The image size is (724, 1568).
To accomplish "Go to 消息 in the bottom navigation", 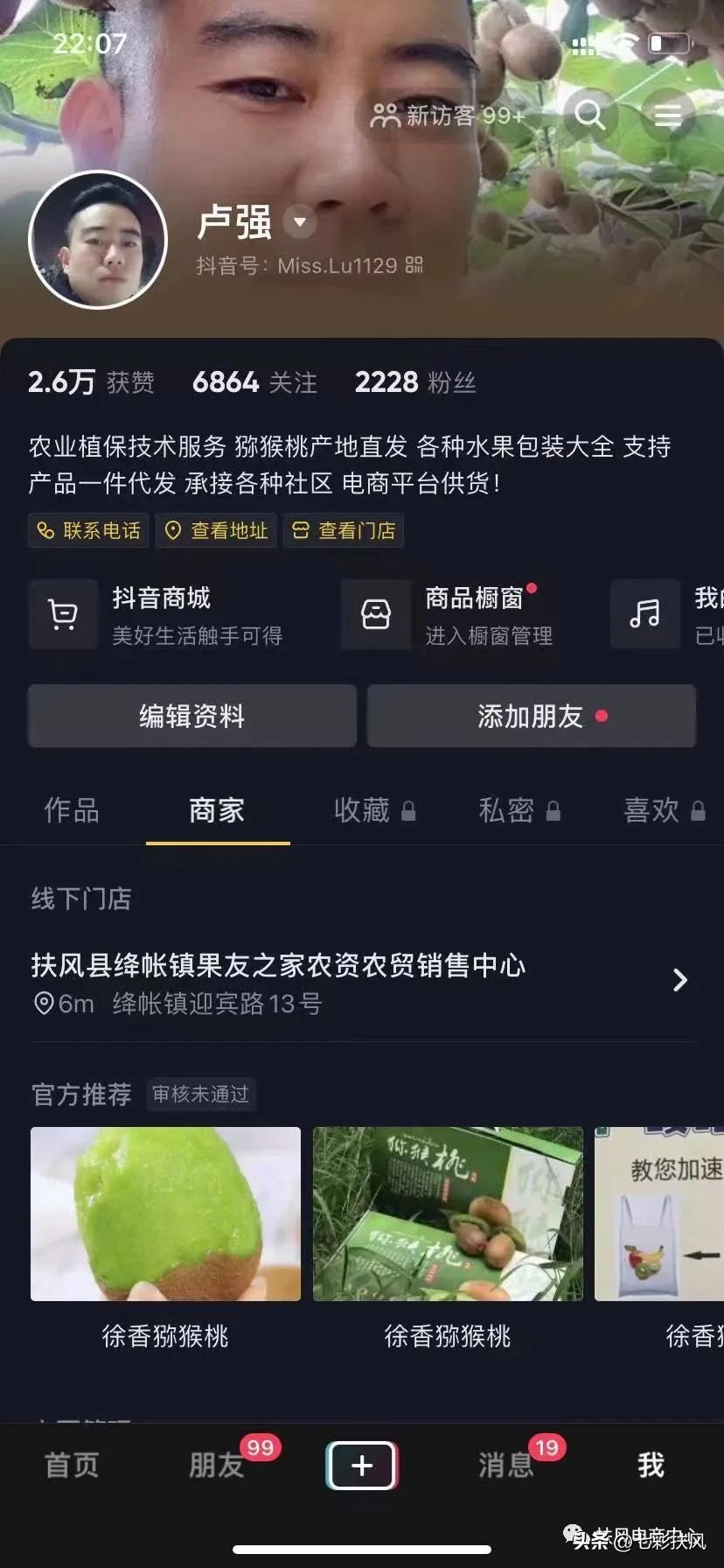I will tap(505, 1466).
